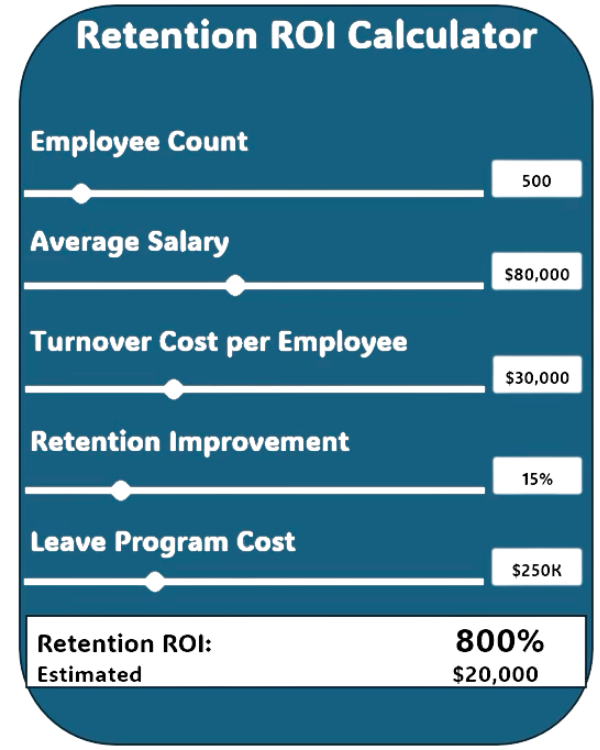The width and height of the screenshot is (600, 750).
Task: Set the Employee Count slider position
Action: [82, 193]
